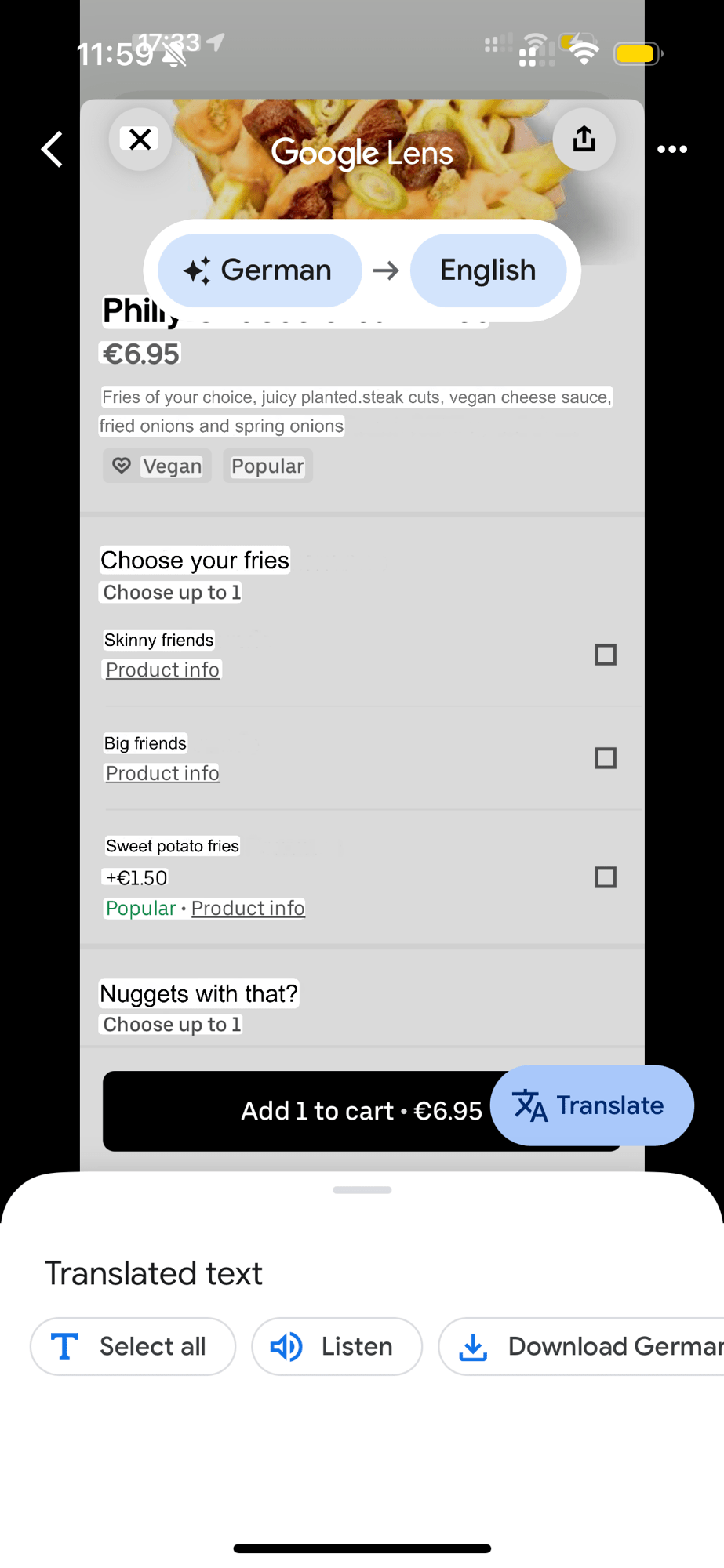Close the Google Lens overlay
The width and height of the screenshot is (724, 1568).
140,139
